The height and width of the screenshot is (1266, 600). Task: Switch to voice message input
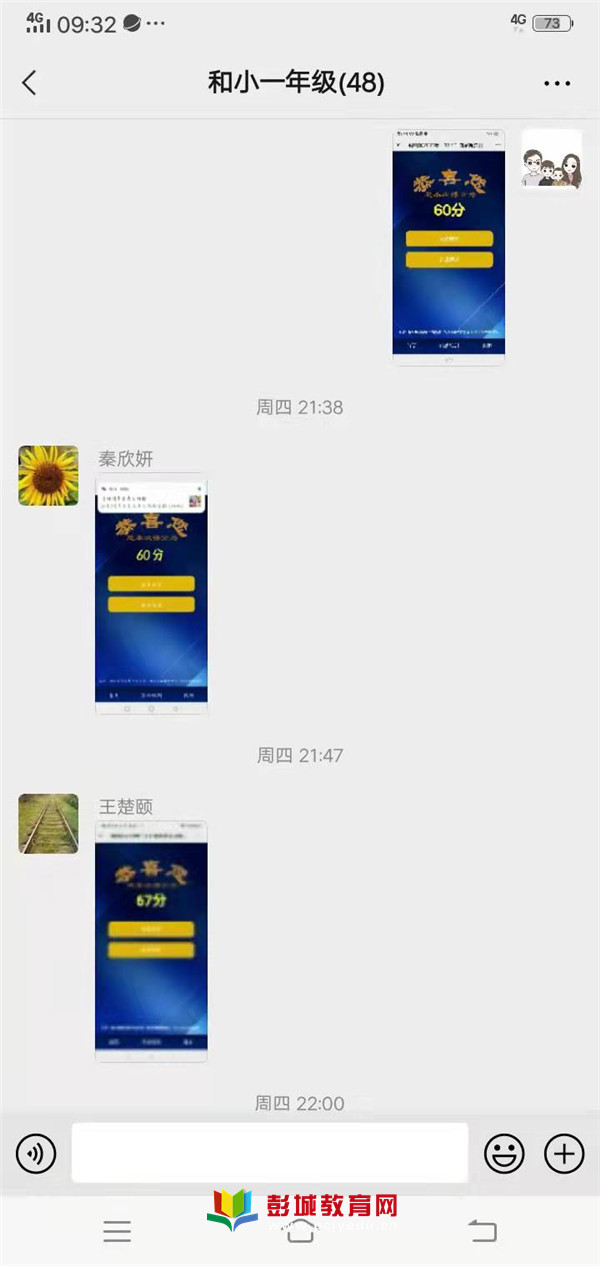click(x=36, y=1155)
